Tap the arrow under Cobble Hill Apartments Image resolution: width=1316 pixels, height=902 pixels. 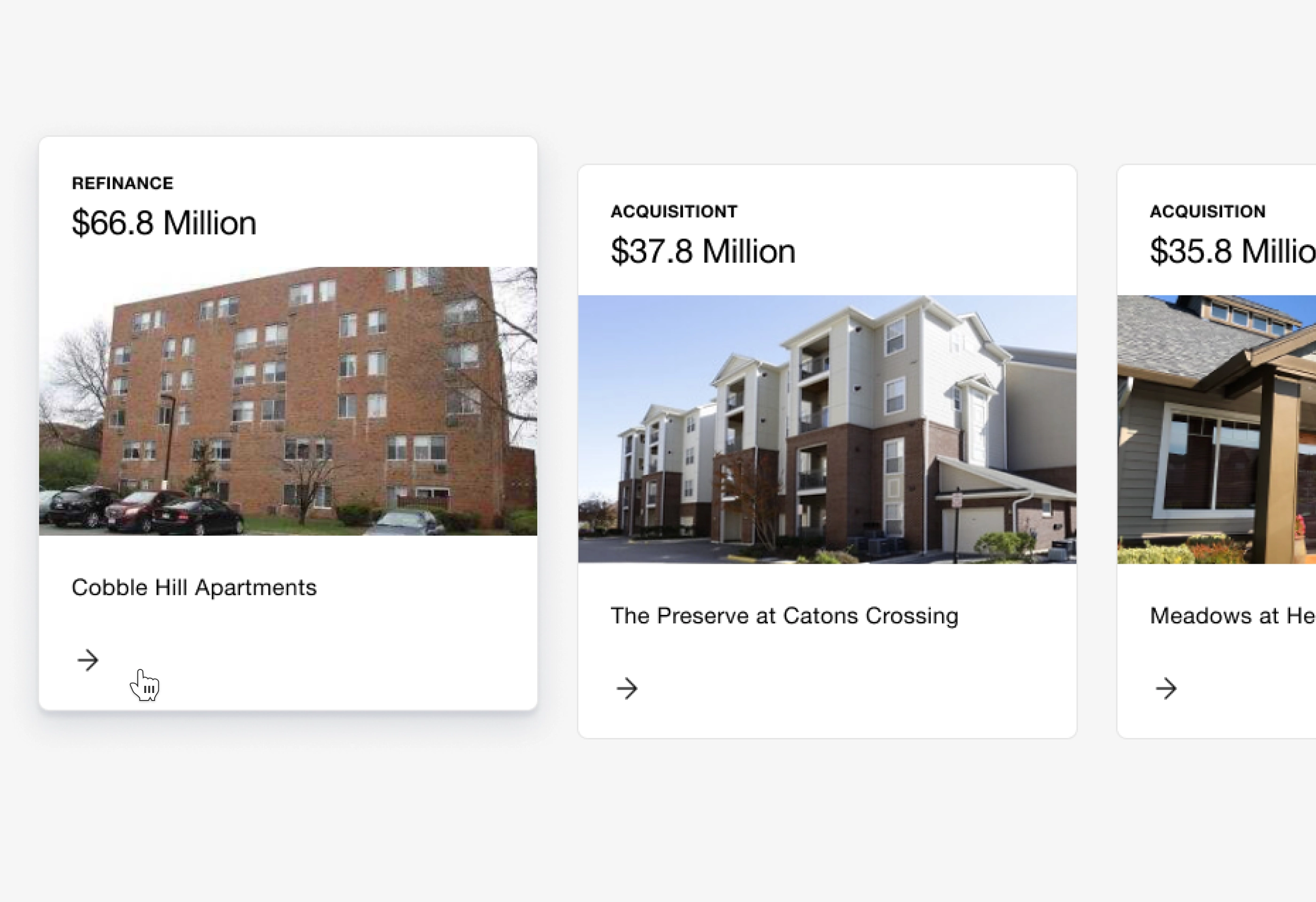pos(88,660)
